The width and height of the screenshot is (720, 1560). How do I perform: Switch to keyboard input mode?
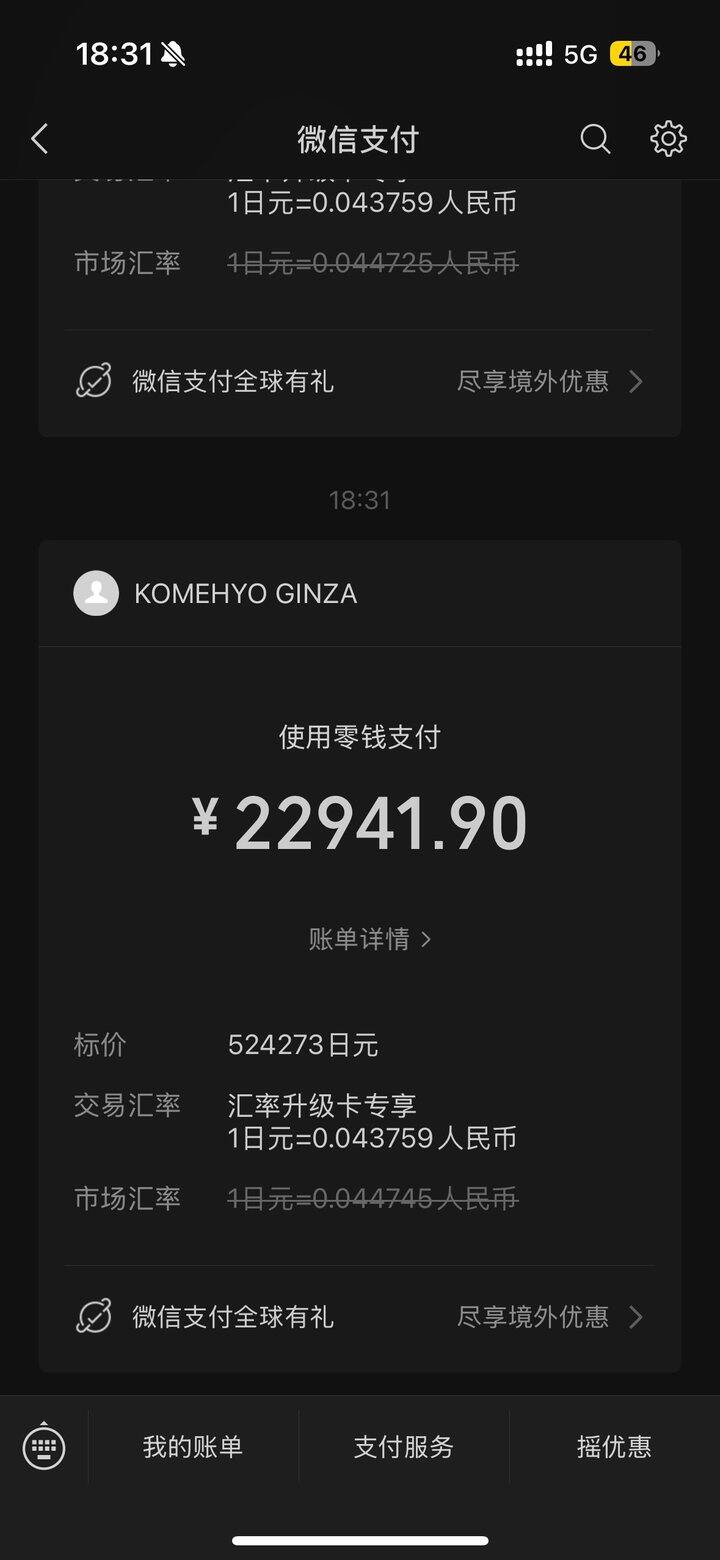44,1446
